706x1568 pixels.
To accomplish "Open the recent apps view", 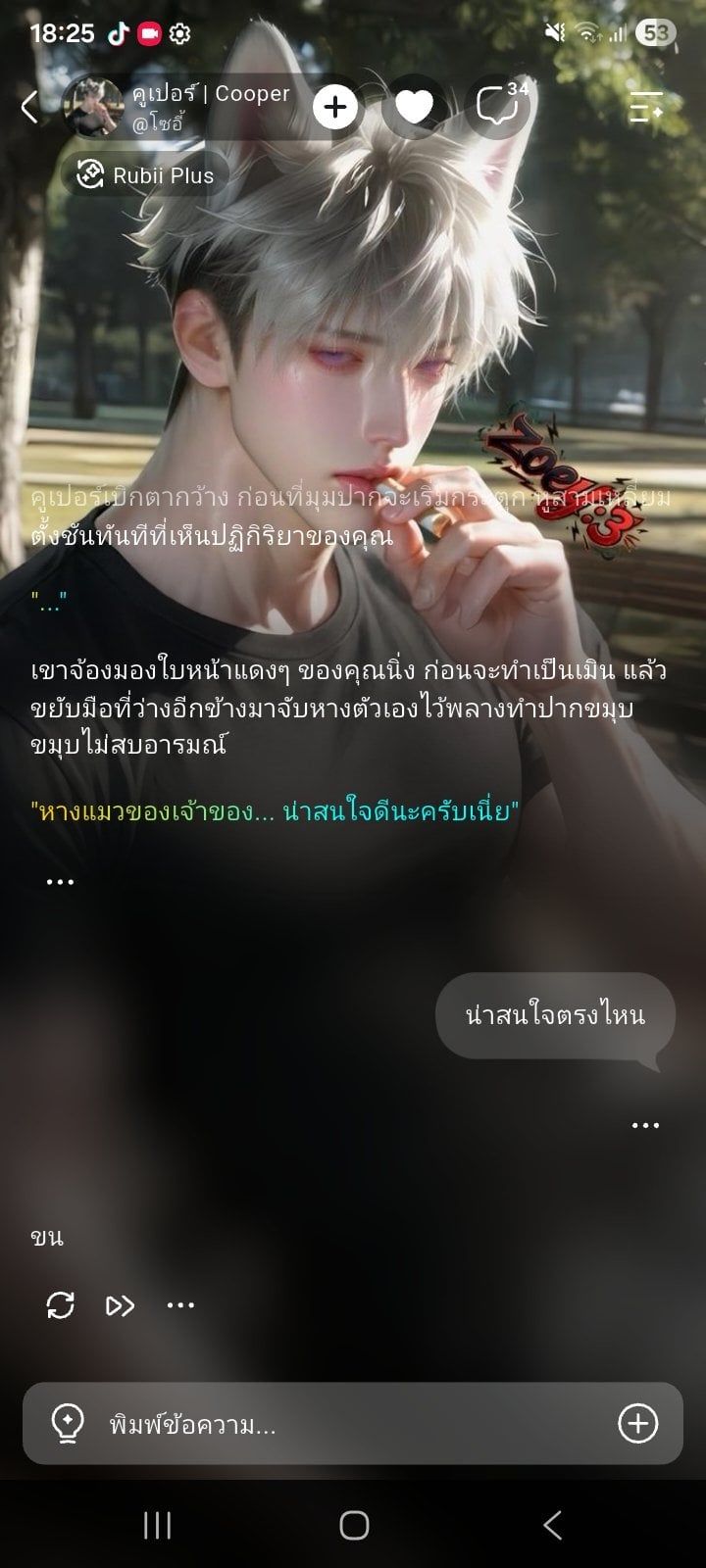I will coord(157,1525).
